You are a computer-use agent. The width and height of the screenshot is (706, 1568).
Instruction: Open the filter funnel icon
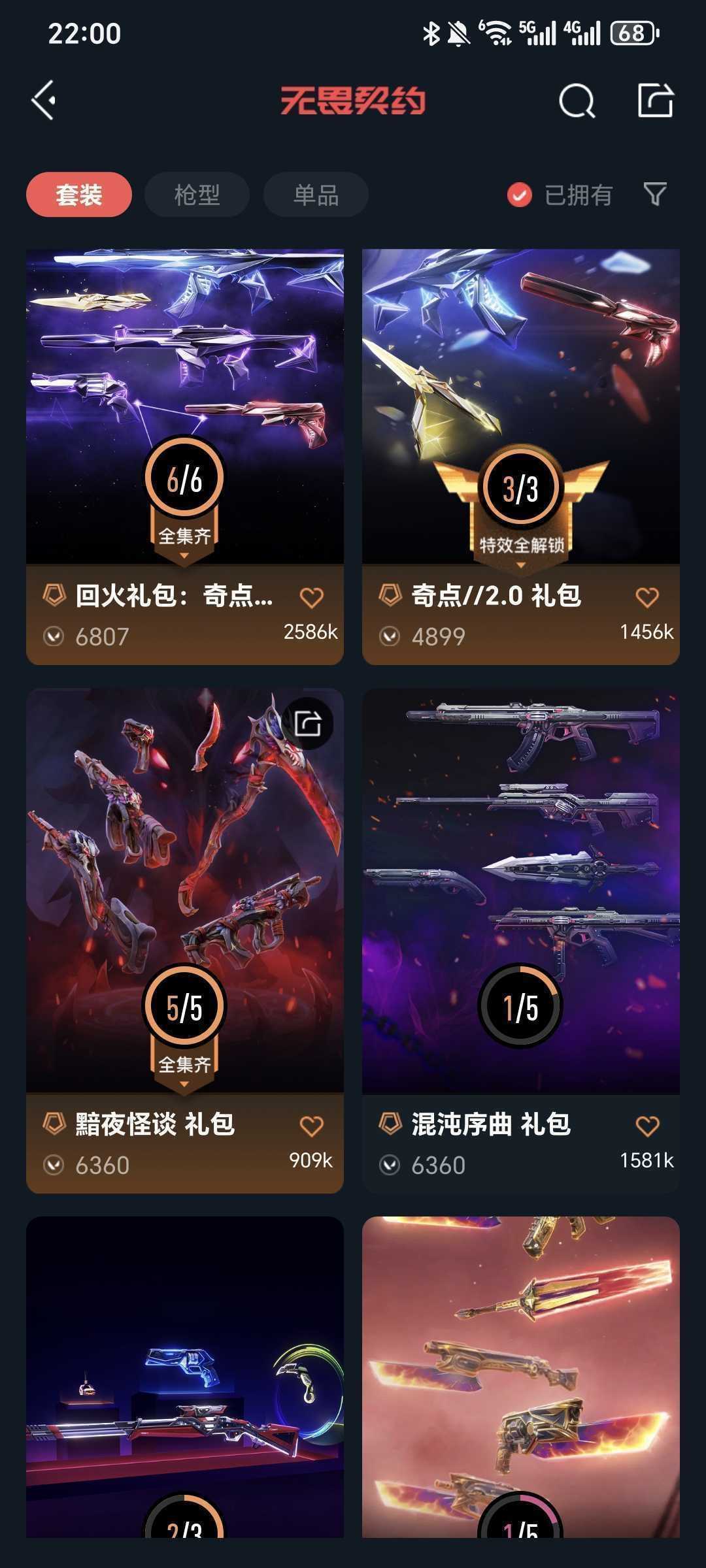tap(655, 194)
